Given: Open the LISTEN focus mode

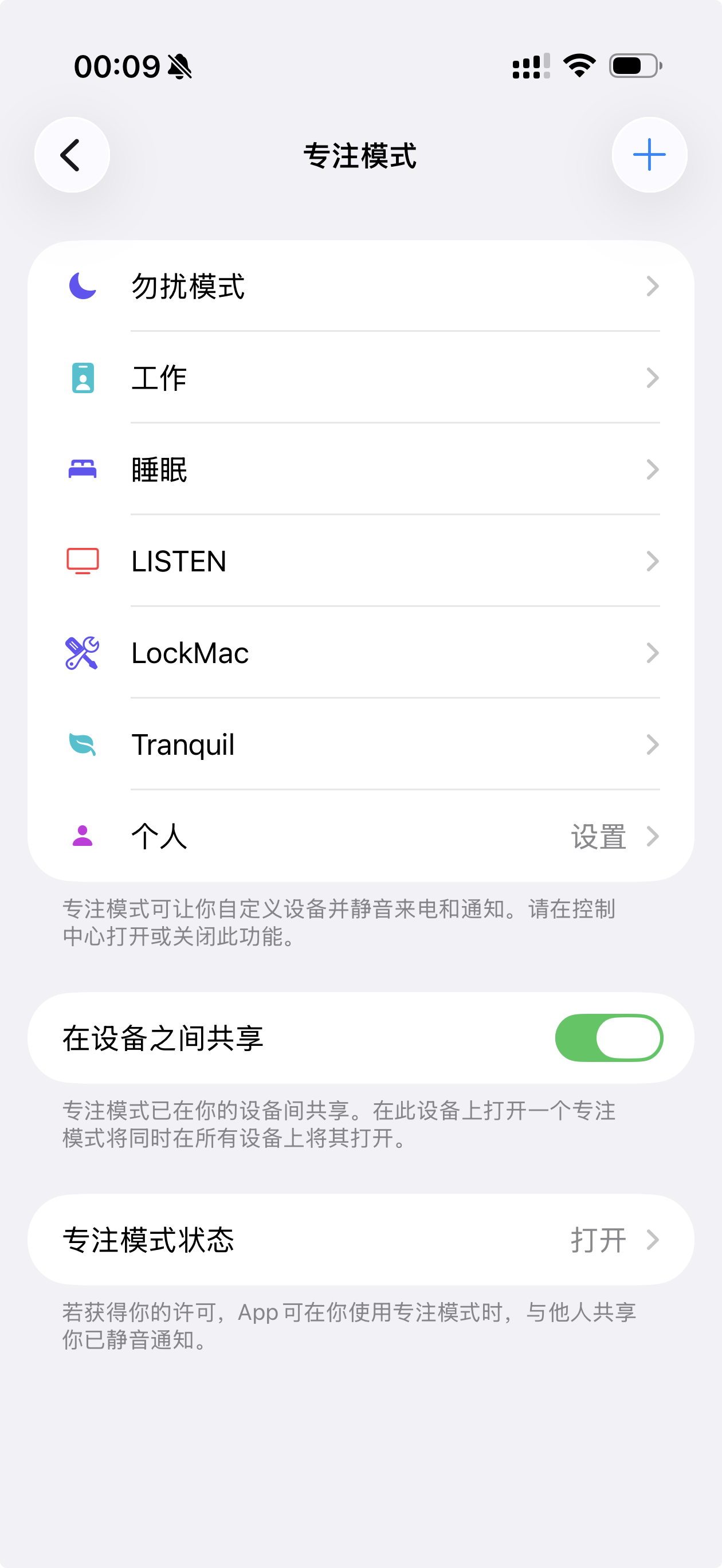Looking at the screenshot, I should pyautogui.click(x=360, y=561).
